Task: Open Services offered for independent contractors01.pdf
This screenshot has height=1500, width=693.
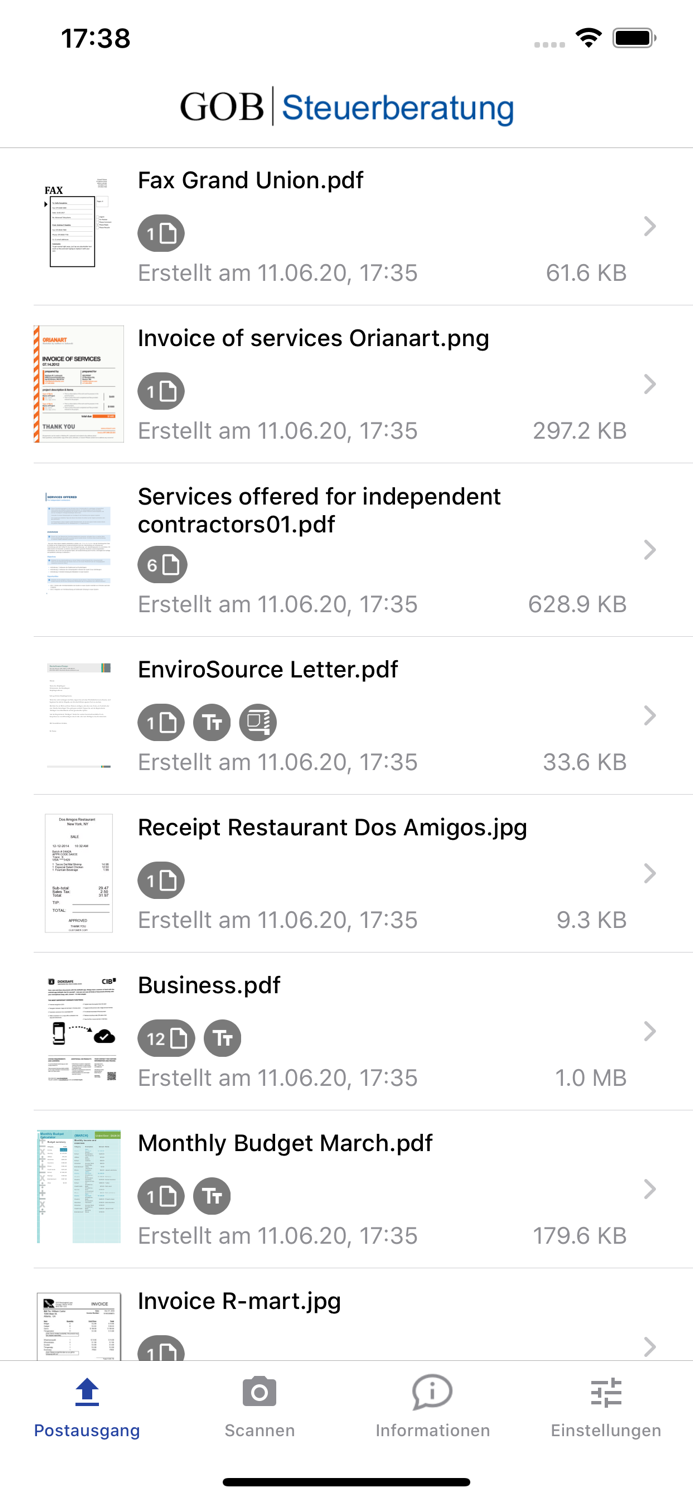Action: click(x=346, y=549)
